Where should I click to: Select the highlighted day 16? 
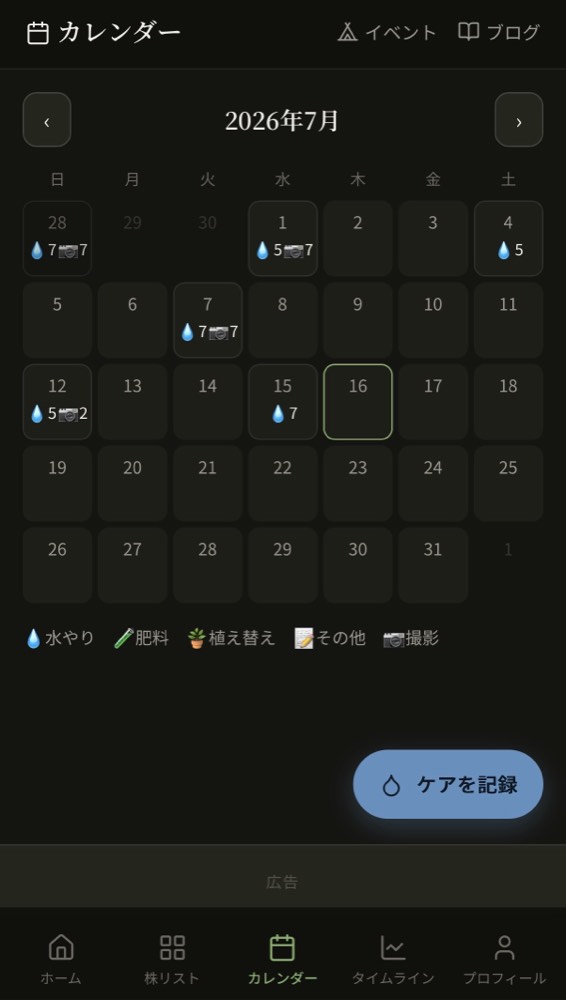[x=358, y=402]
